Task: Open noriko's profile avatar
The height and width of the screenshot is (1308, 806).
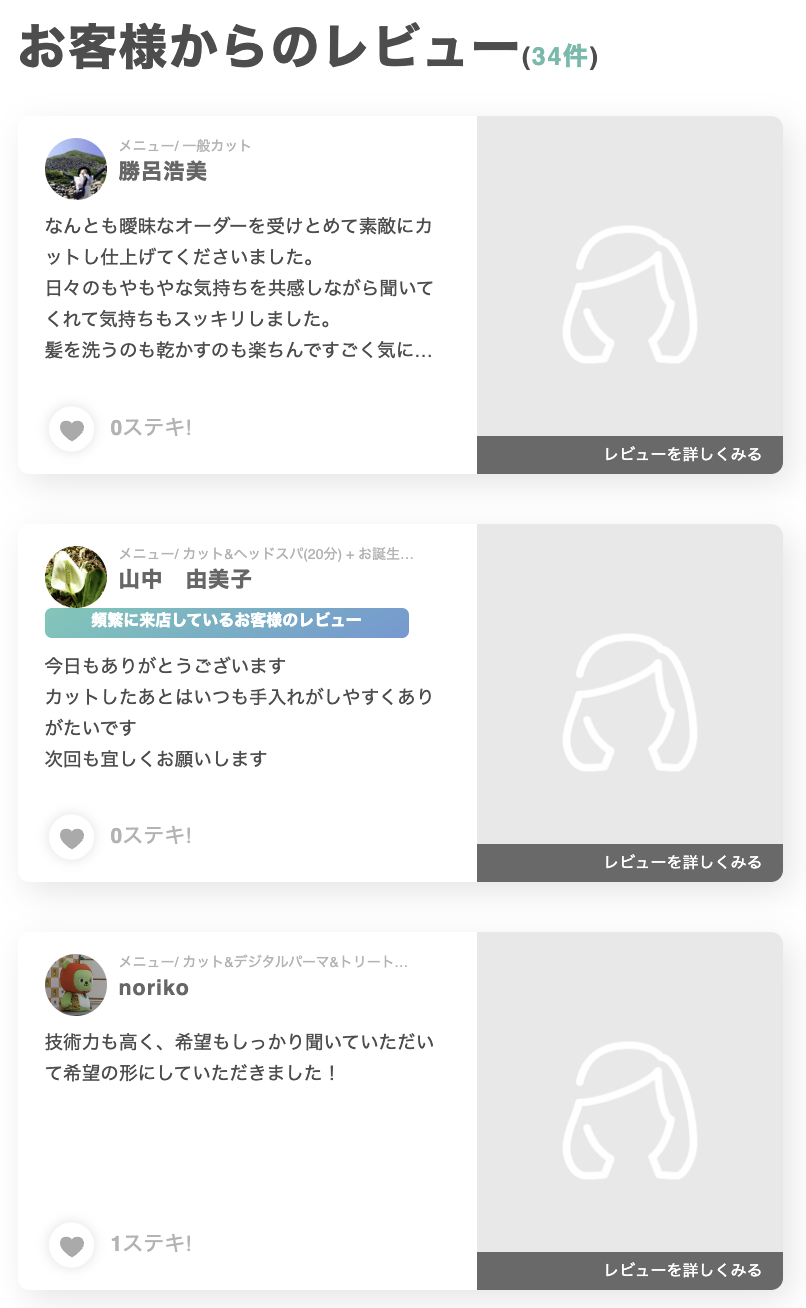Action: [x=76, y=985]
